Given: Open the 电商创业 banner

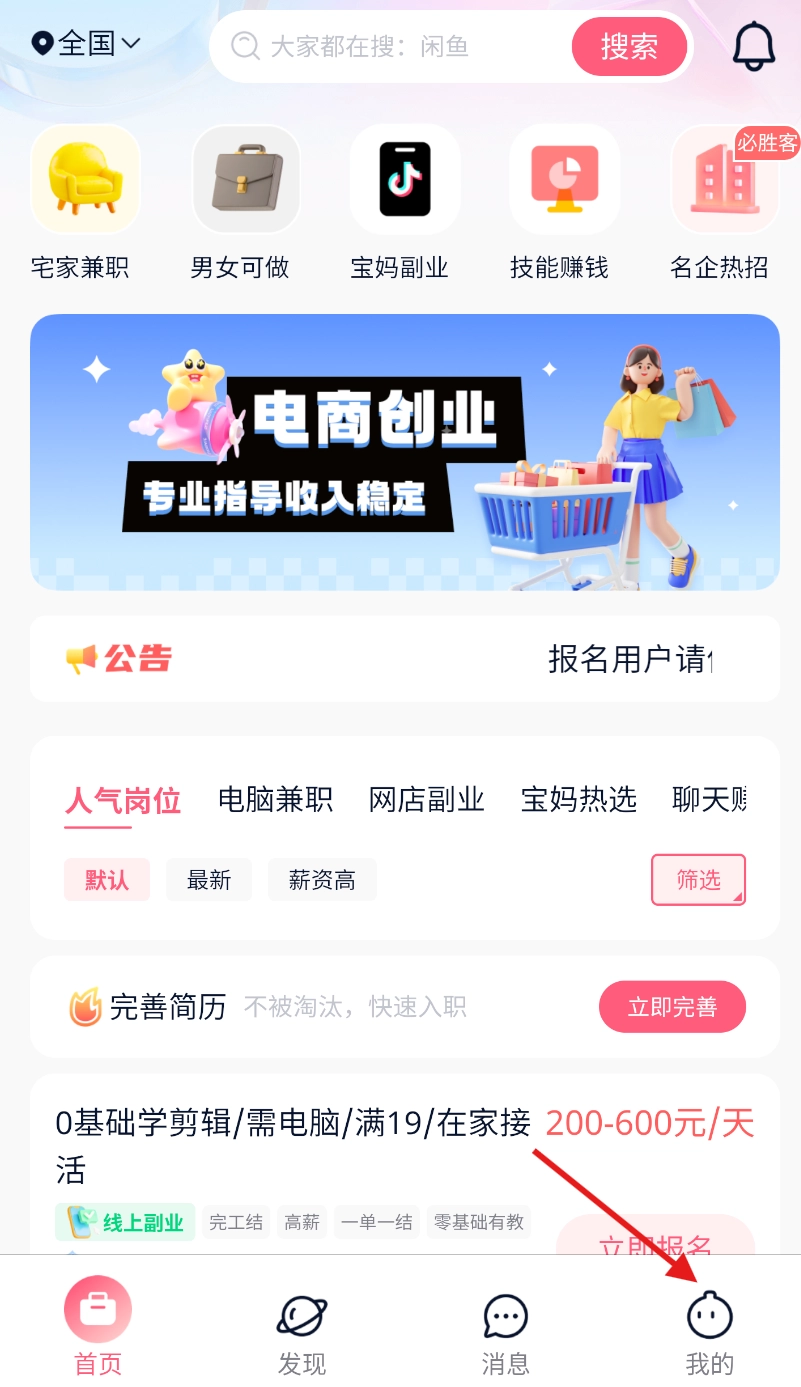Looking at the screenshot, I should (x=404, y=452).
